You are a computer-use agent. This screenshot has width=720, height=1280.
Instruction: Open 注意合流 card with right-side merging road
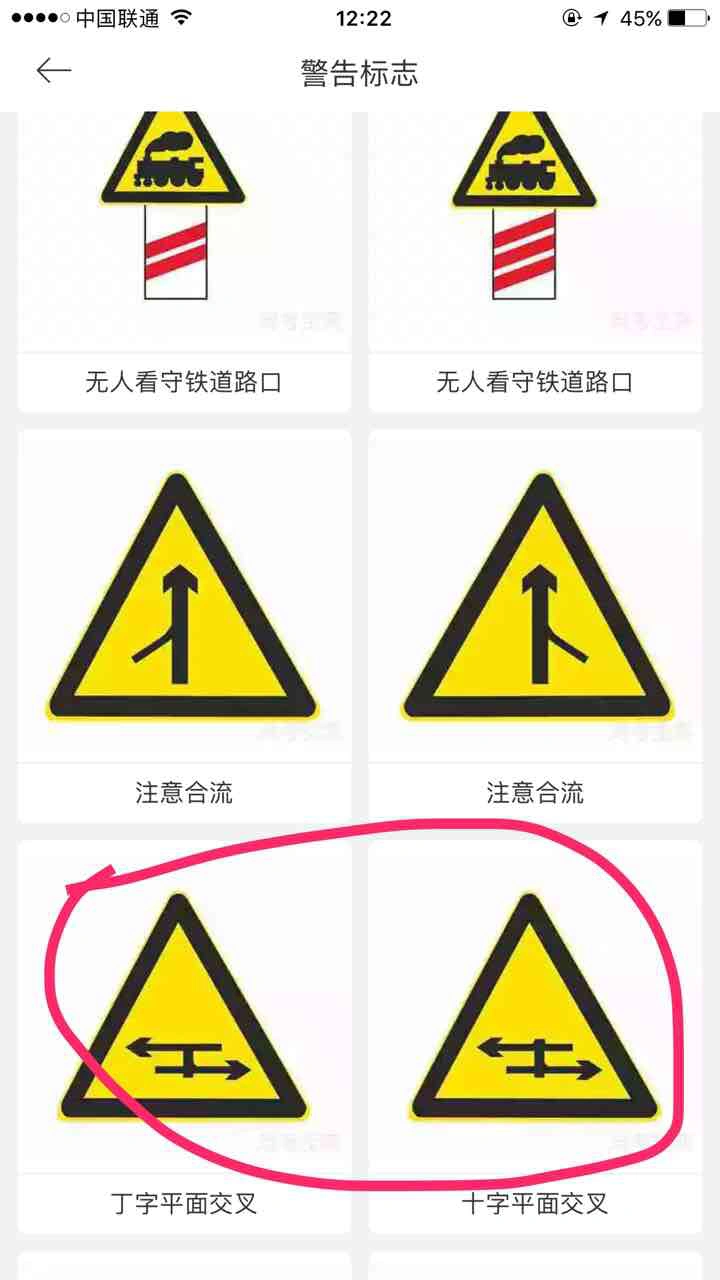535,620
